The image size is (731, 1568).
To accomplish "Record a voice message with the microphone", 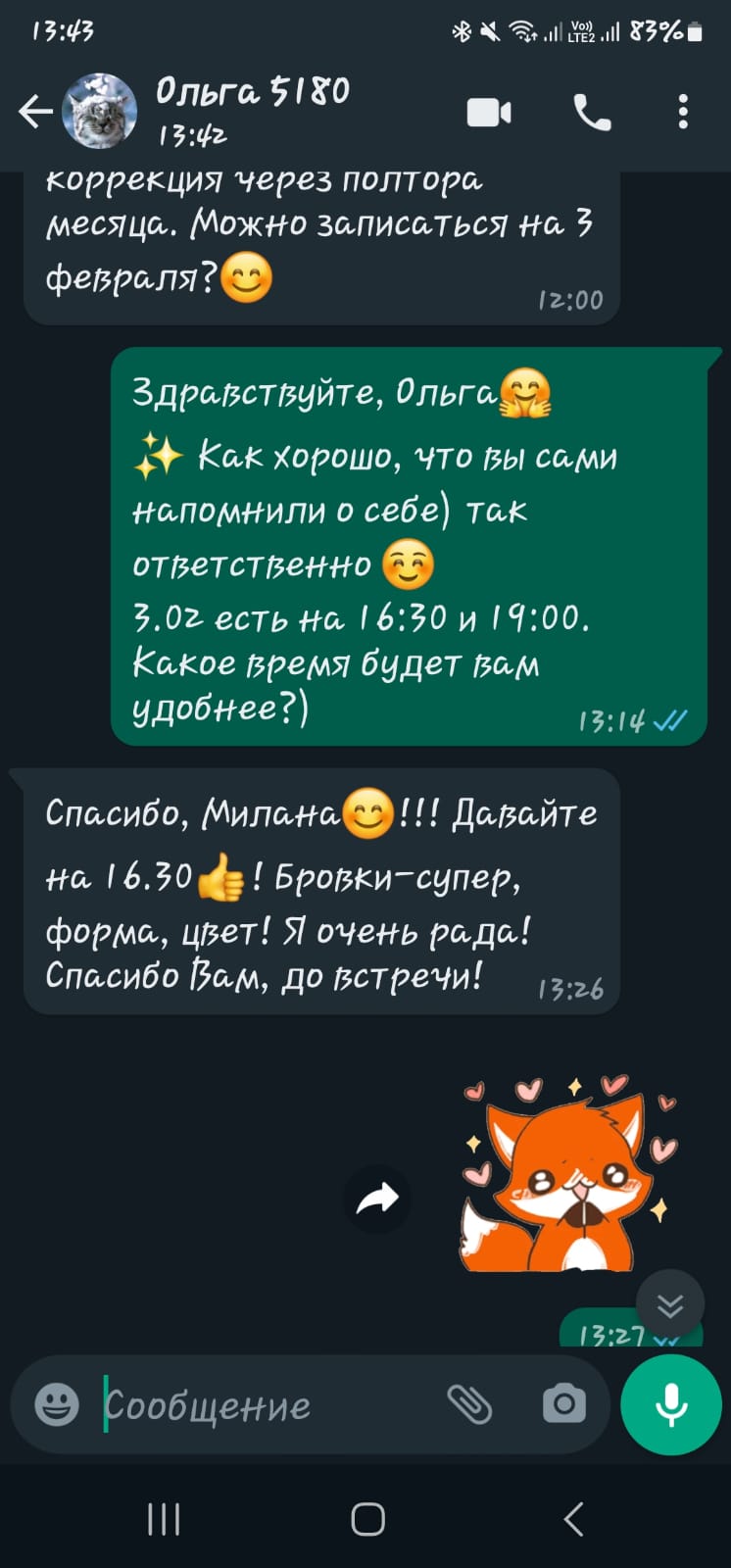I will coord(670,1404).
